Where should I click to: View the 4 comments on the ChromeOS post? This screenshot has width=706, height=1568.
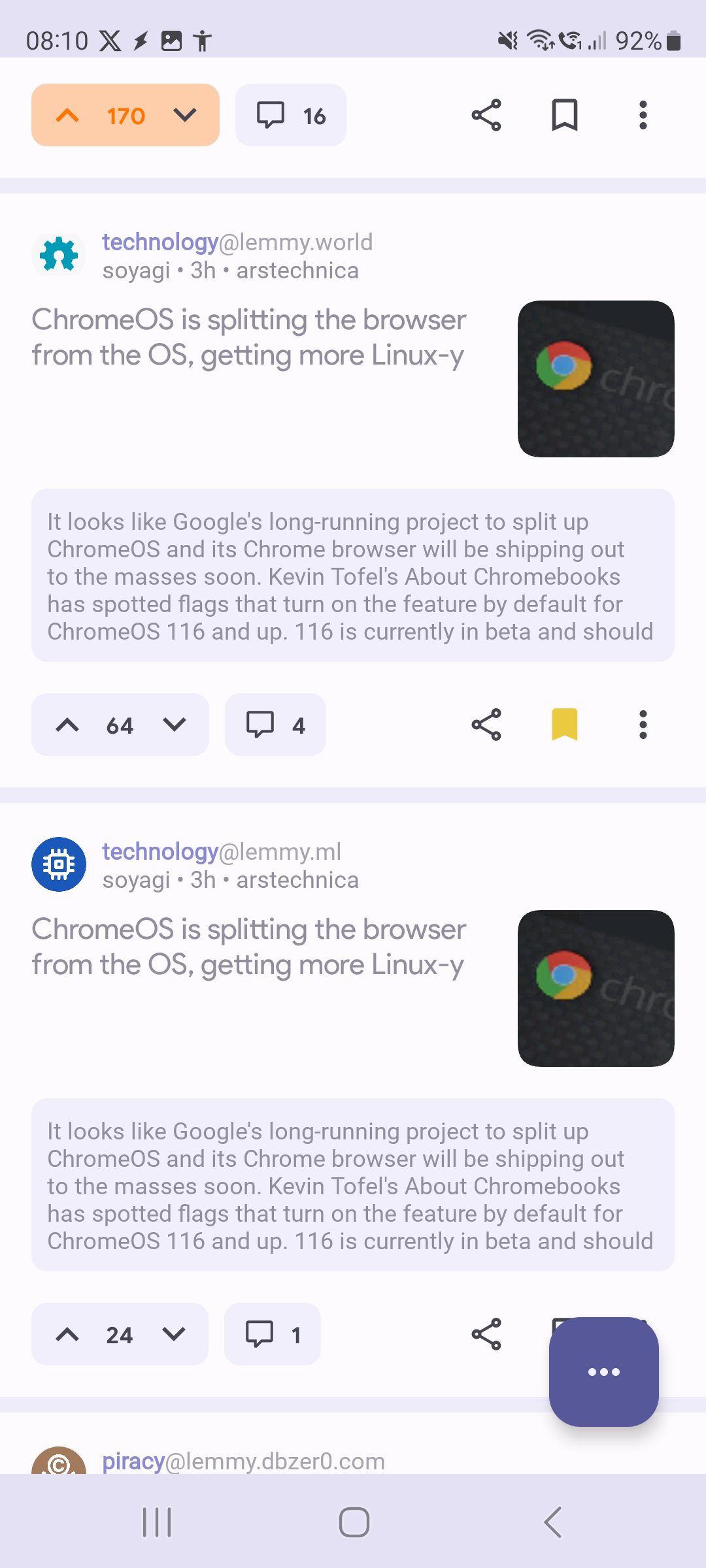pyautogui.click(x=275, y=725)
